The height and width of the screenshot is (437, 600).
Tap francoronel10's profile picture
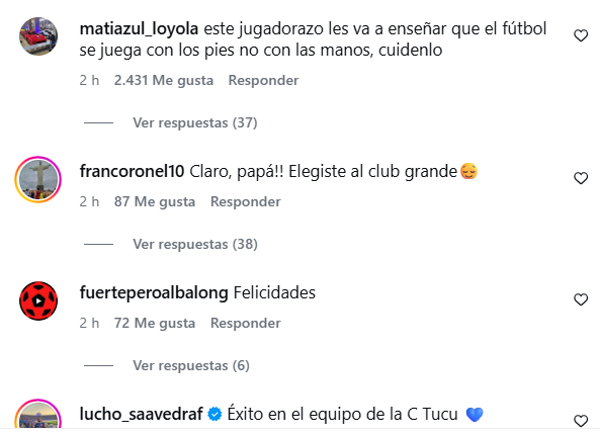[x=40, y=180]
